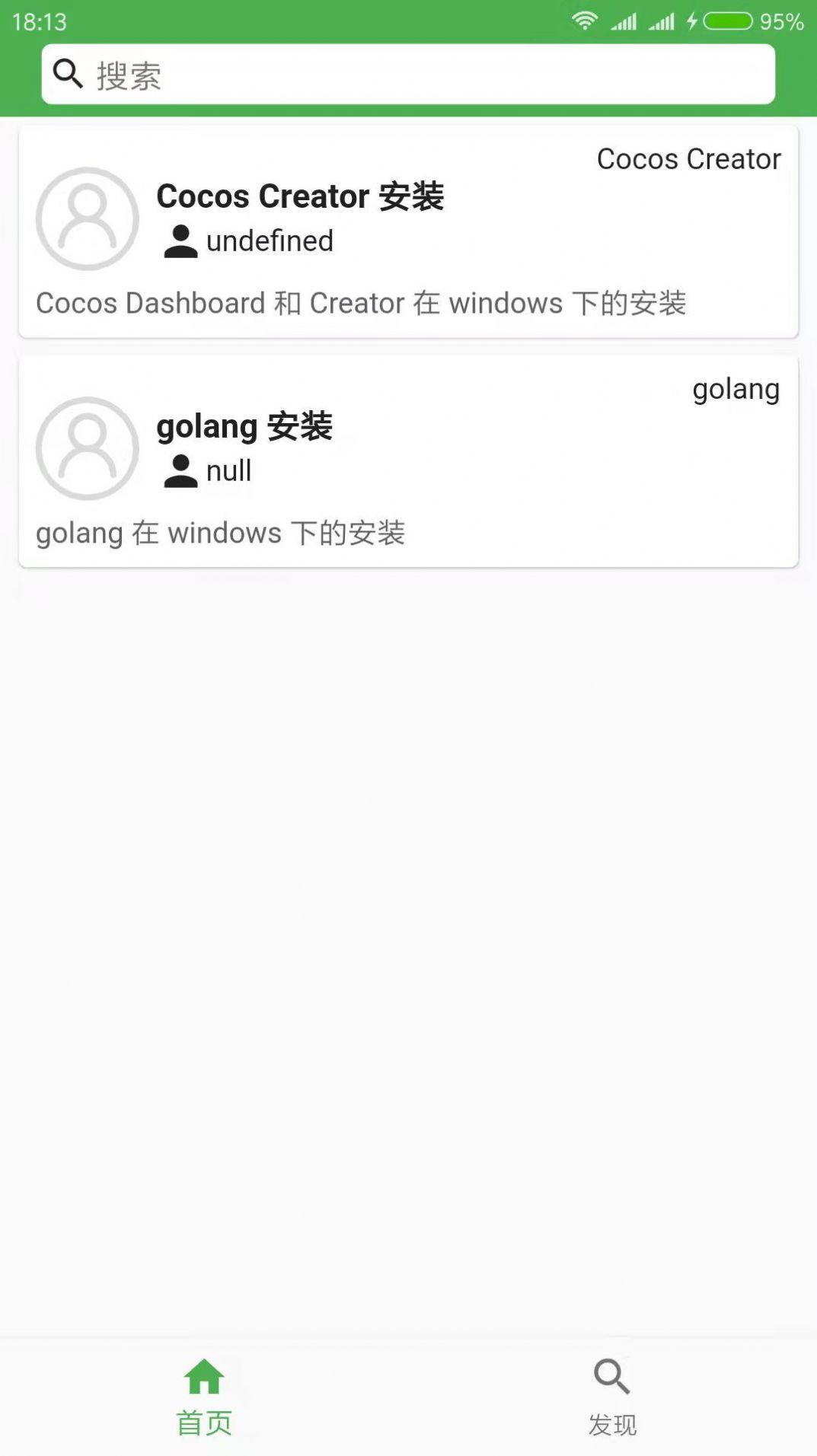This screenshot has height=1456, width=817.
Task: Click the author person icon next to undefined
Action: coord(181,241)
